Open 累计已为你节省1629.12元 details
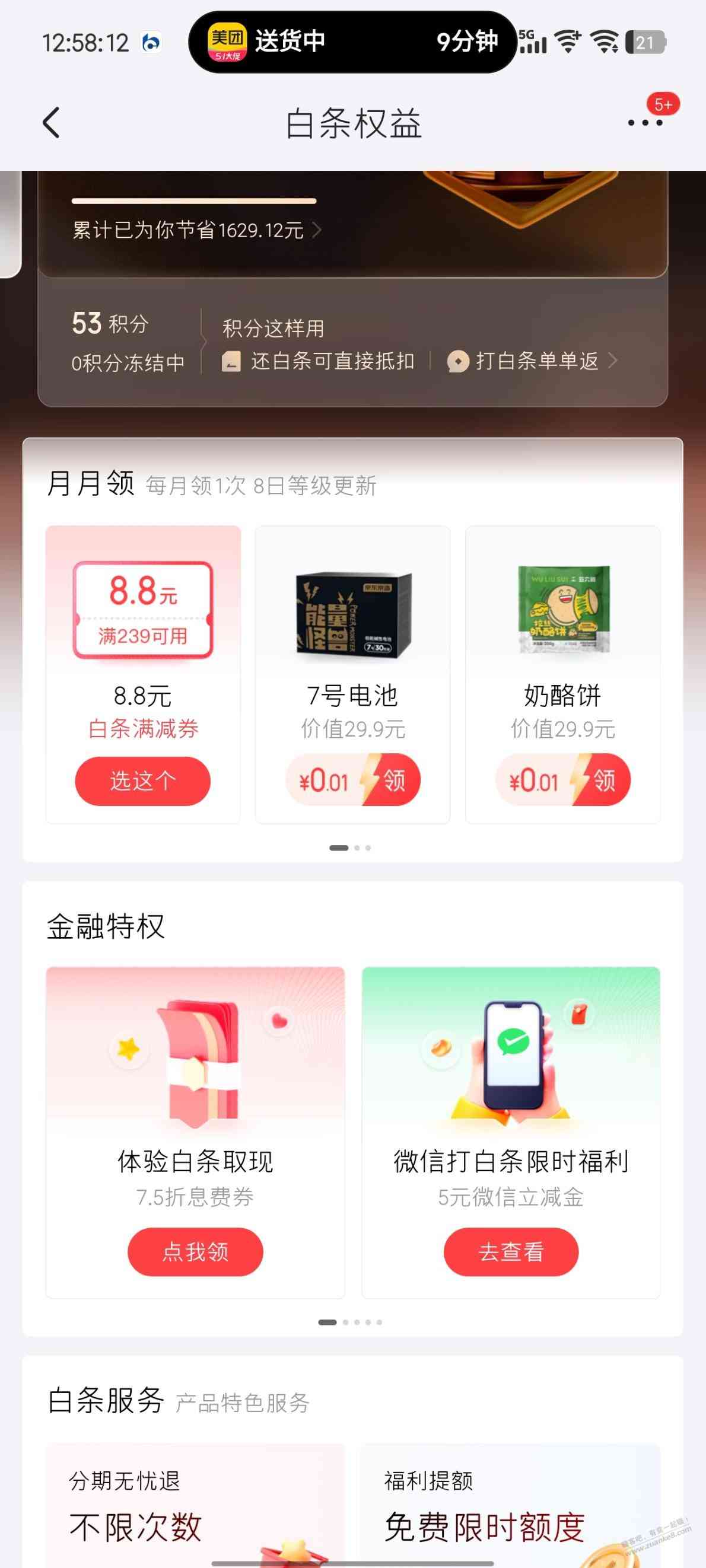 click(x=196, y=230)
